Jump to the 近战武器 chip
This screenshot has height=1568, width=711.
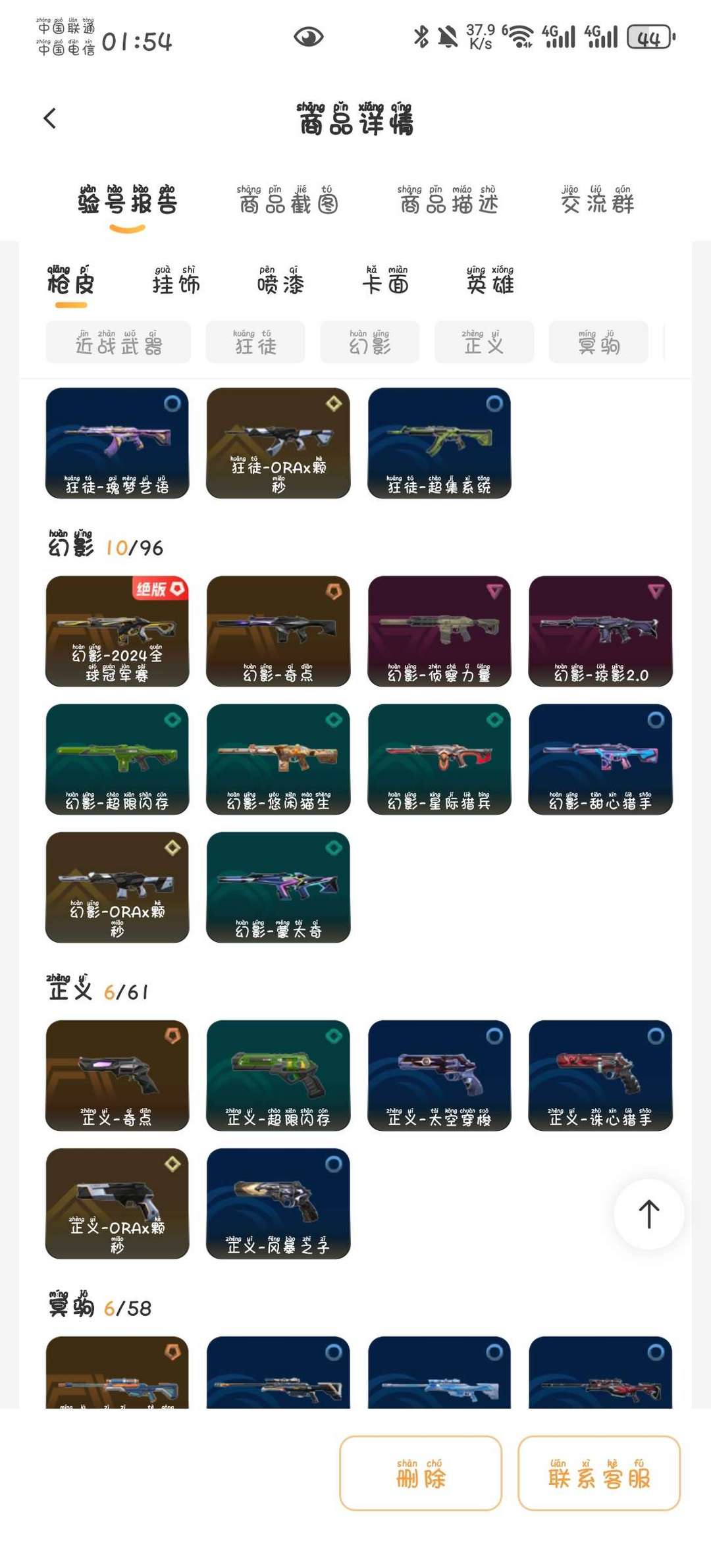click(118, 342)
